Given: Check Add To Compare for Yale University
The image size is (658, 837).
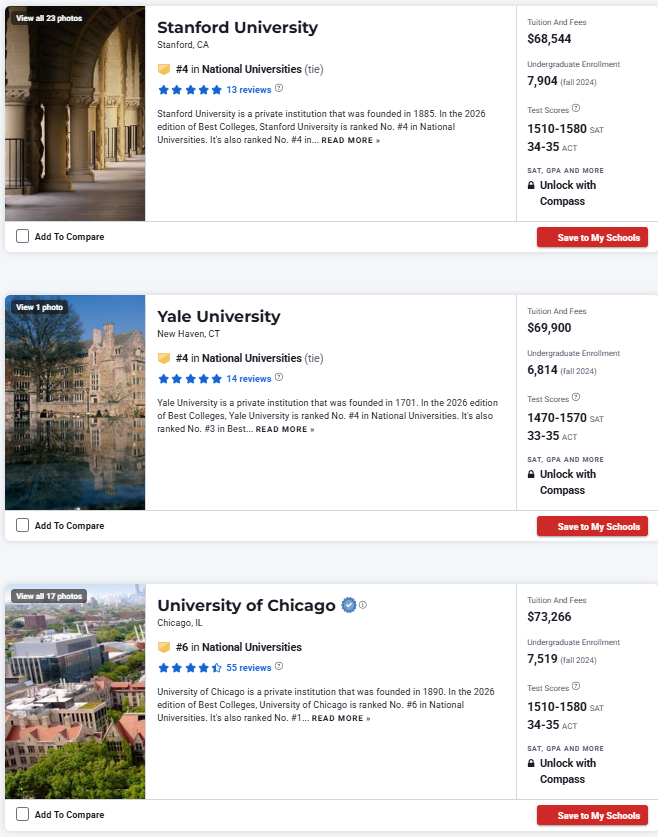Looking at the screenshot, I should point(23,526).
